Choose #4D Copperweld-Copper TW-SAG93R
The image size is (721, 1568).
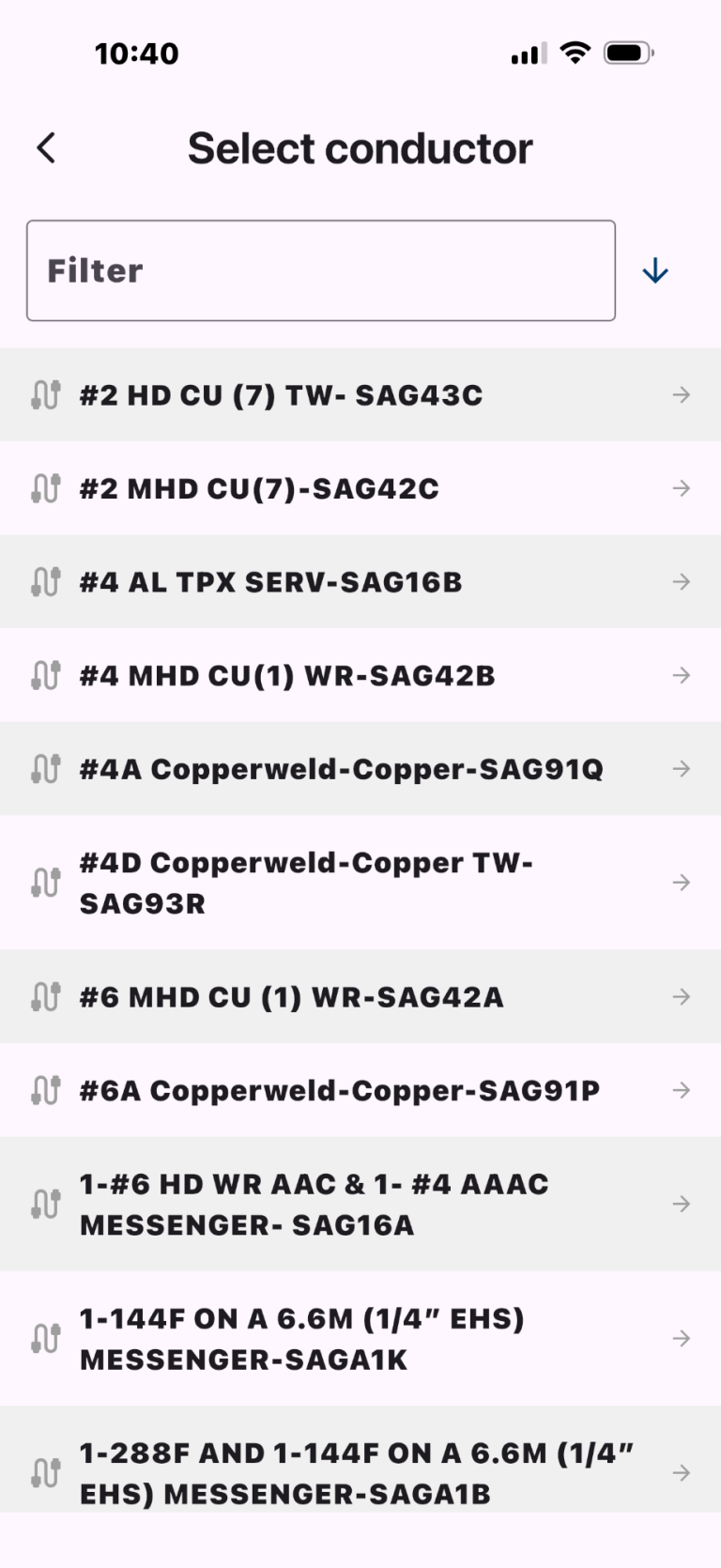[x=360, y=883]
